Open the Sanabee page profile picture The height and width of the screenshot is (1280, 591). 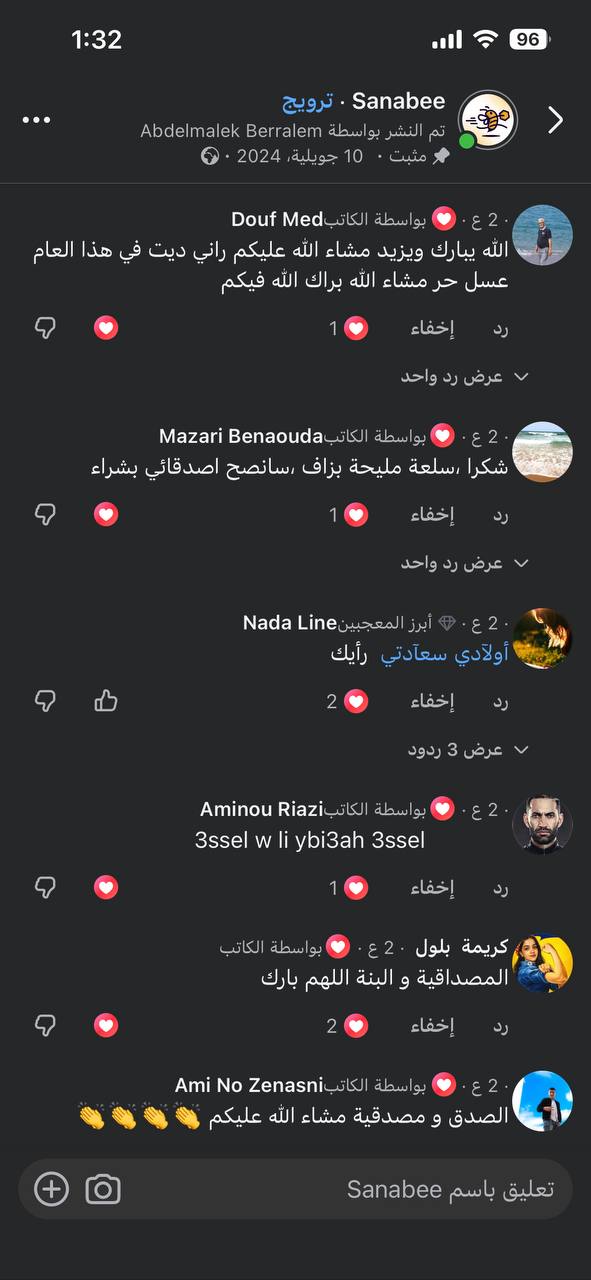pos(488,120)
